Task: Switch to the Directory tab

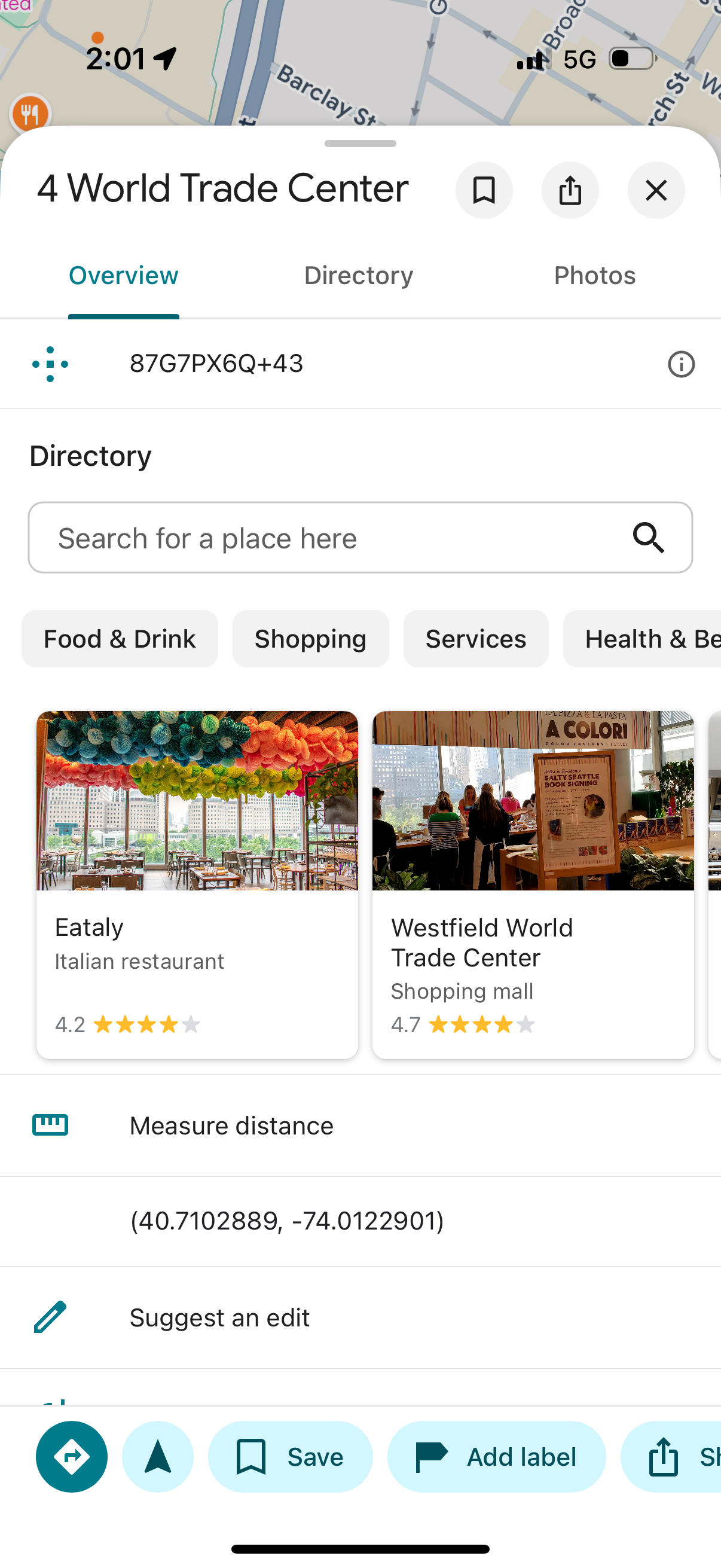Action: (358, 275)
